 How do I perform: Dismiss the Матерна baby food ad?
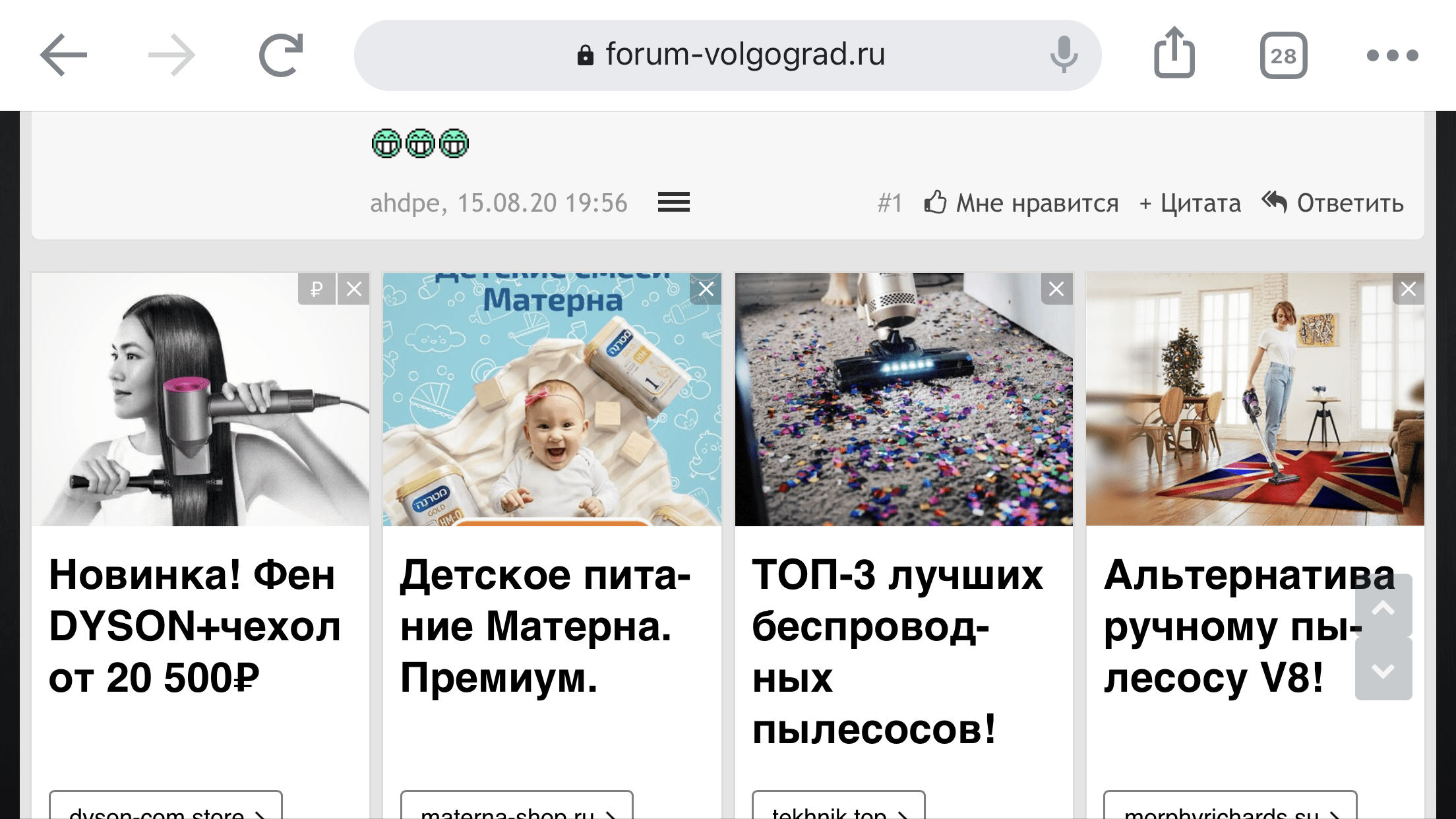[x=706, y=289]
